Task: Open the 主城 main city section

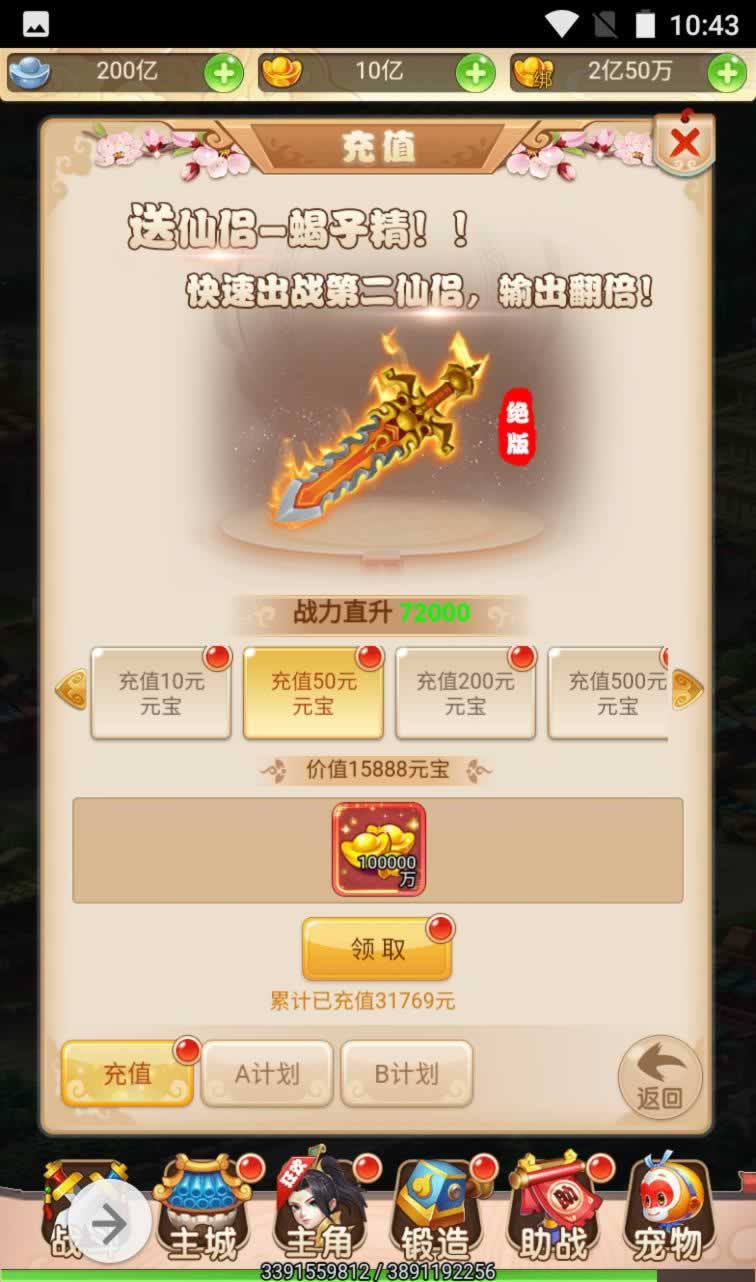Action: click(x=203, y=1211)
